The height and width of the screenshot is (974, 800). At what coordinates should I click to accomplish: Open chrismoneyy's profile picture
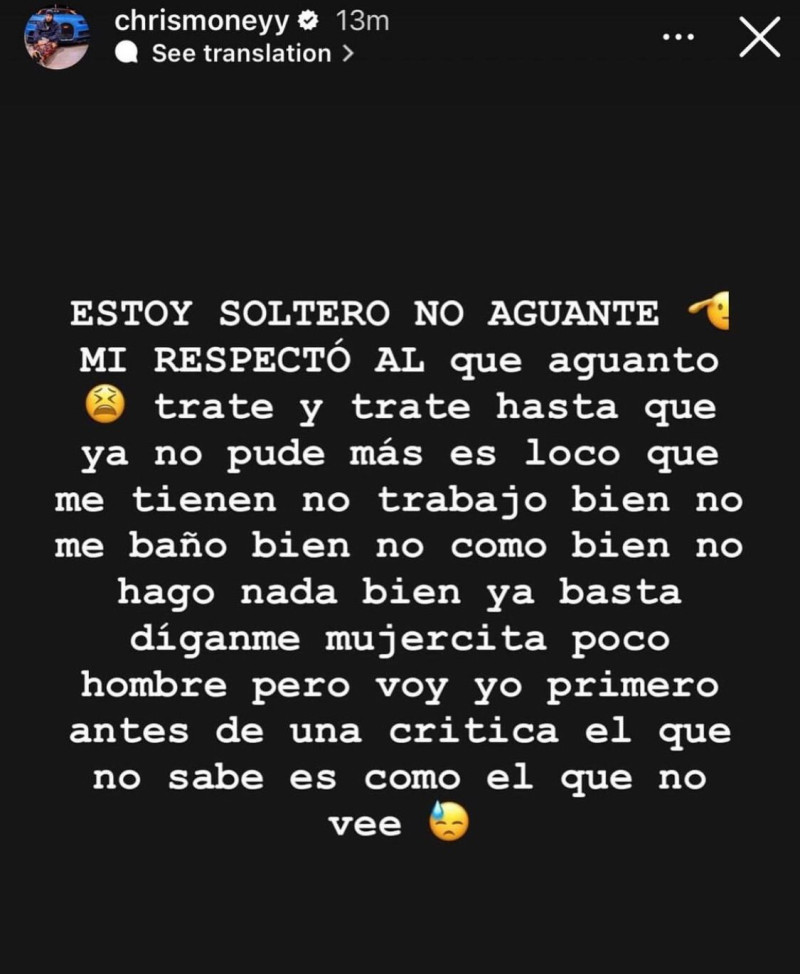coord(56,37)
